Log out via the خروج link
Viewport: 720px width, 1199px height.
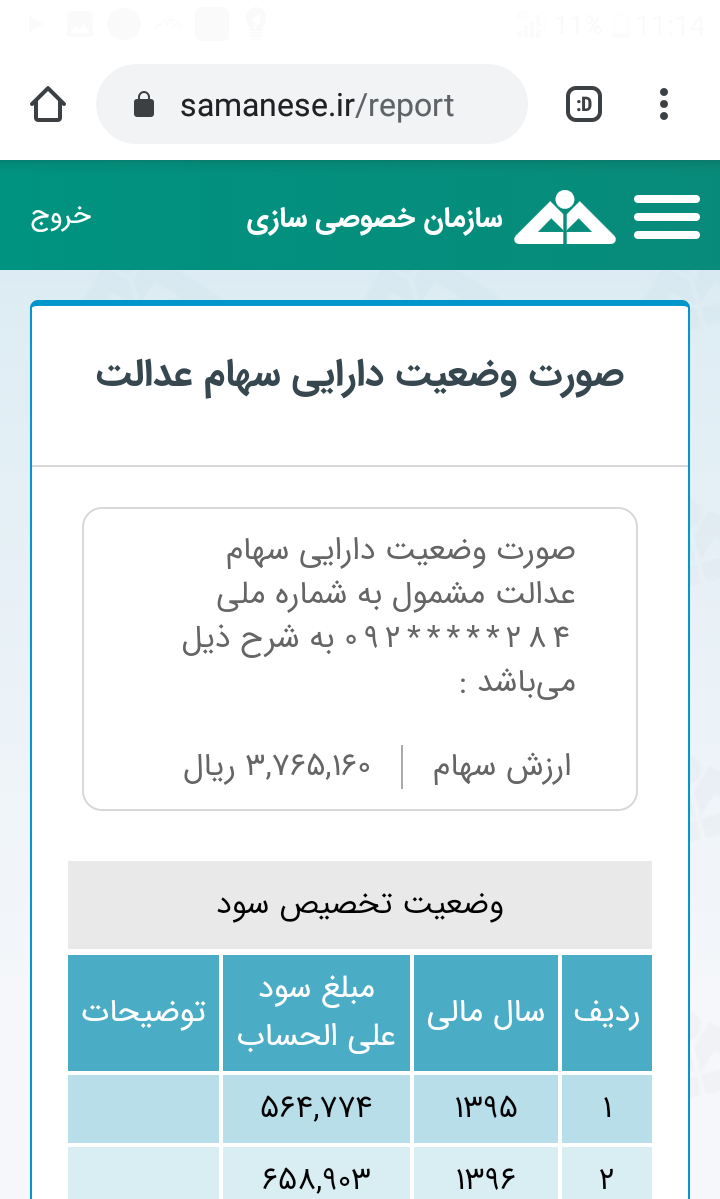[59, 216]
